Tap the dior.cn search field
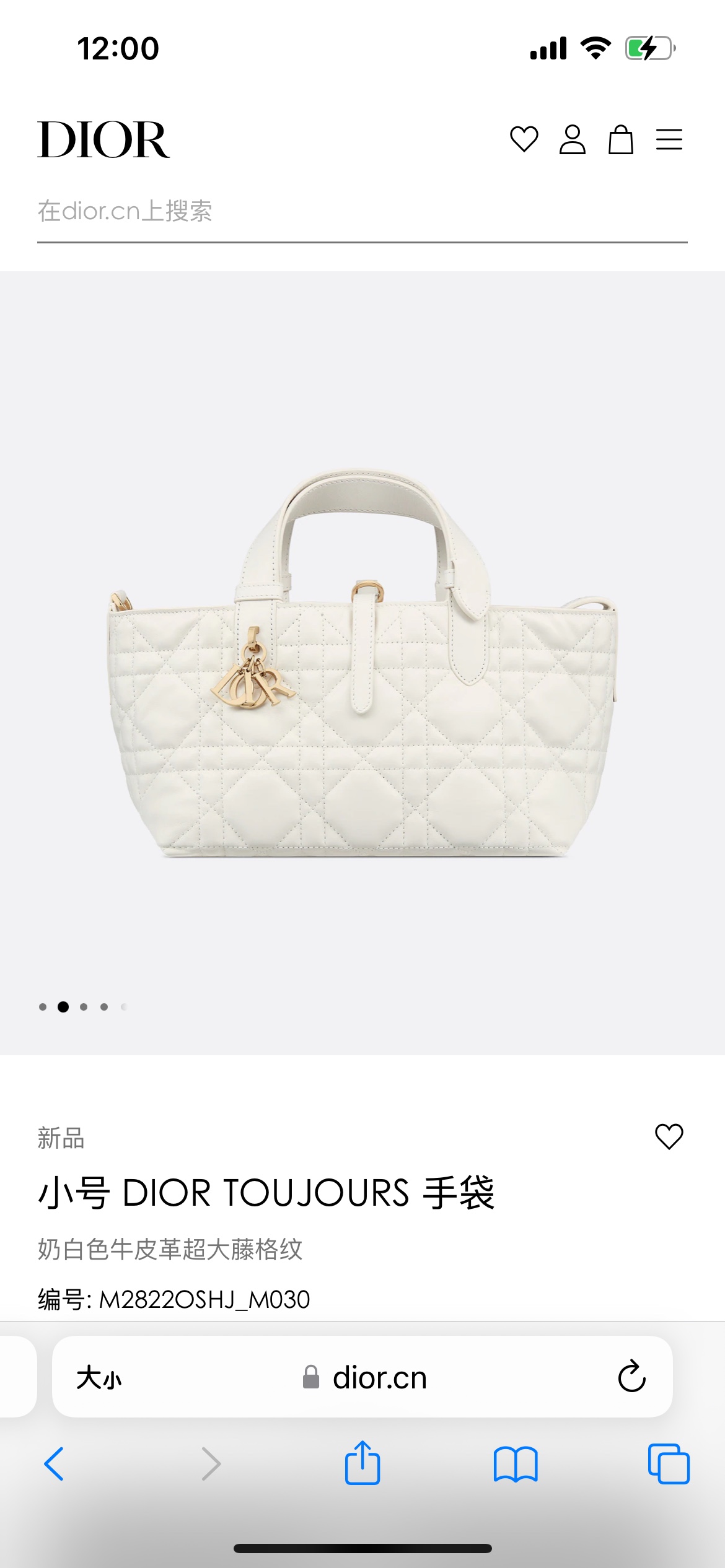725x1568 pixels. [362, 212]
